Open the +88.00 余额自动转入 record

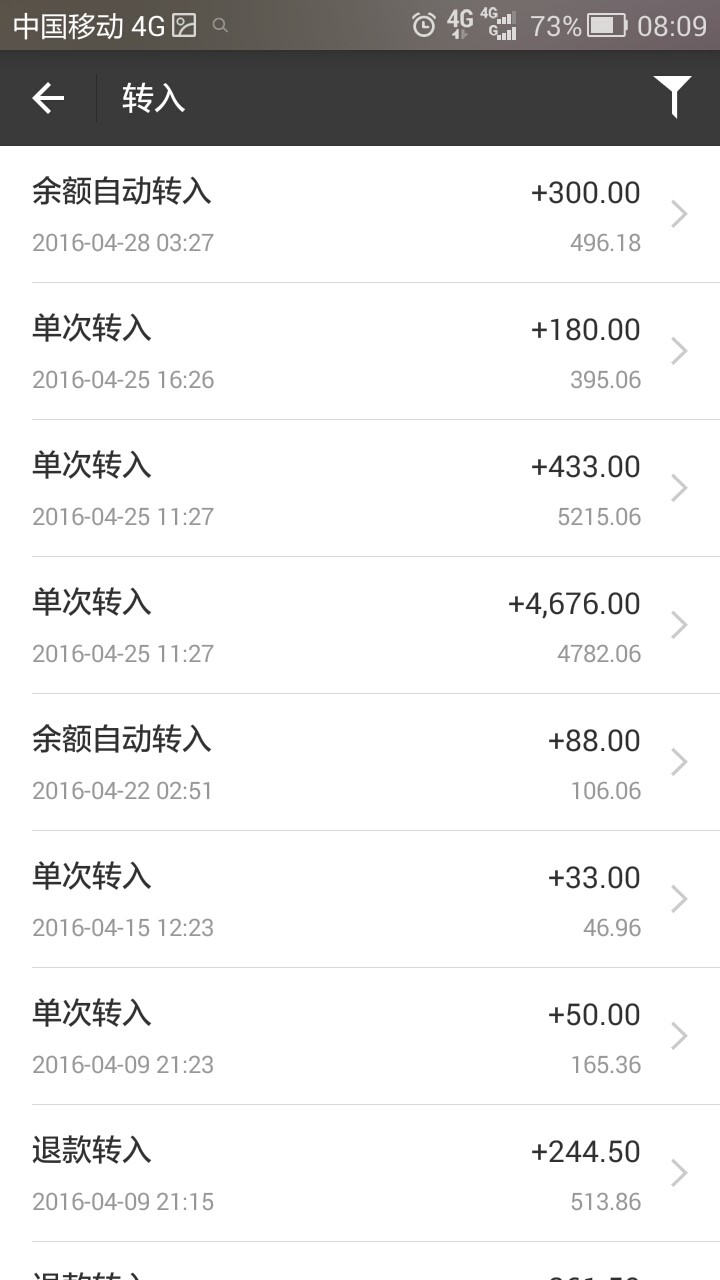pos(360,763)
